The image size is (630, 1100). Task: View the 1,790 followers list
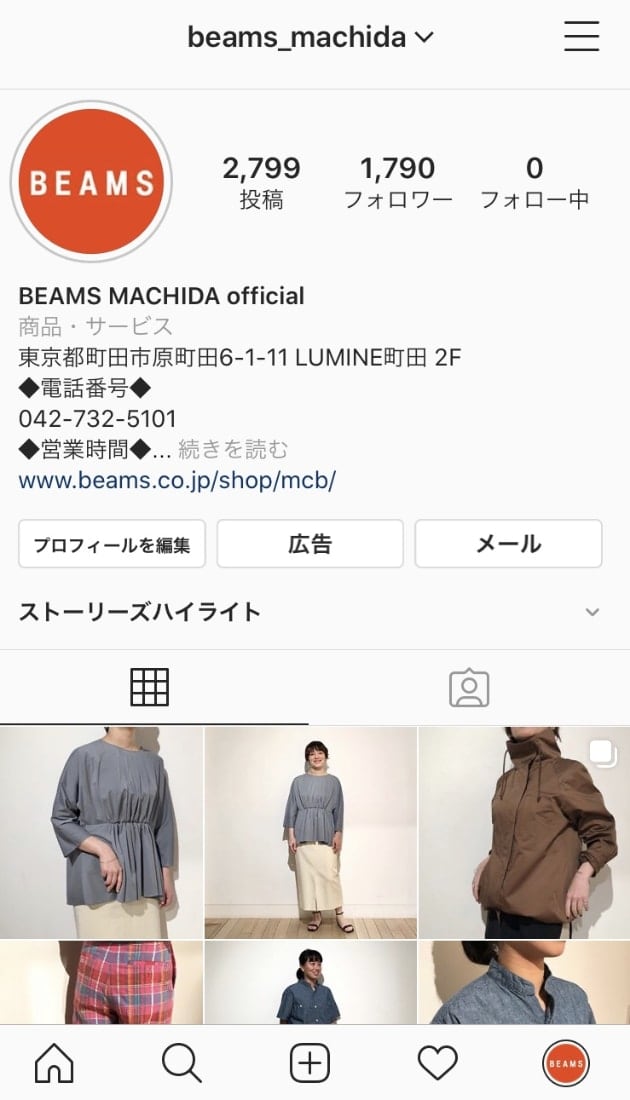[x=397, y=182]
